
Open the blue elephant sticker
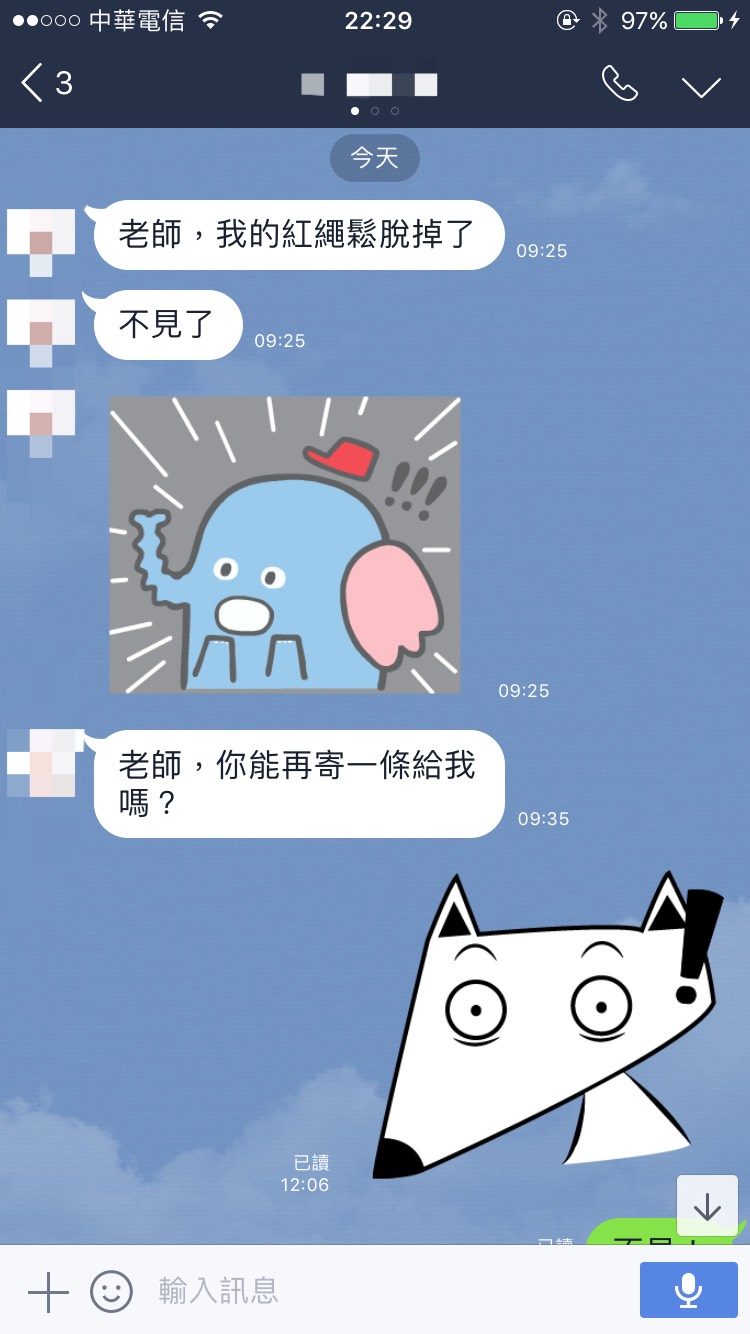(x=284, y=544)
